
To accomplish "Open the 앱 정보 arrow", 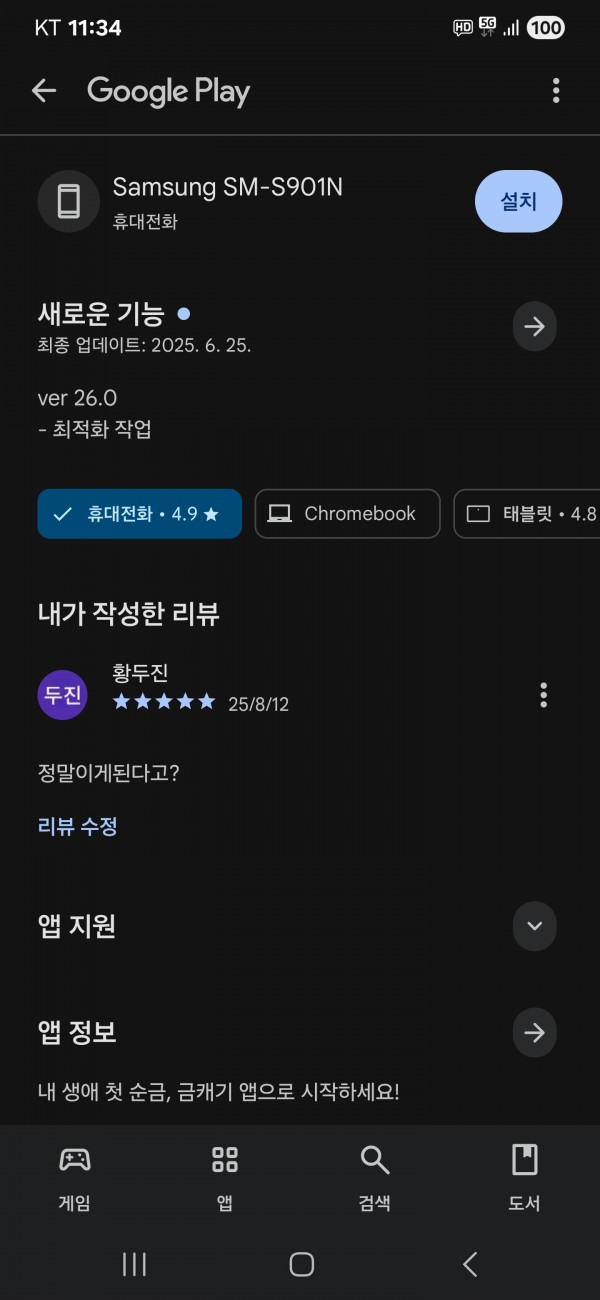I will 534,1032.
